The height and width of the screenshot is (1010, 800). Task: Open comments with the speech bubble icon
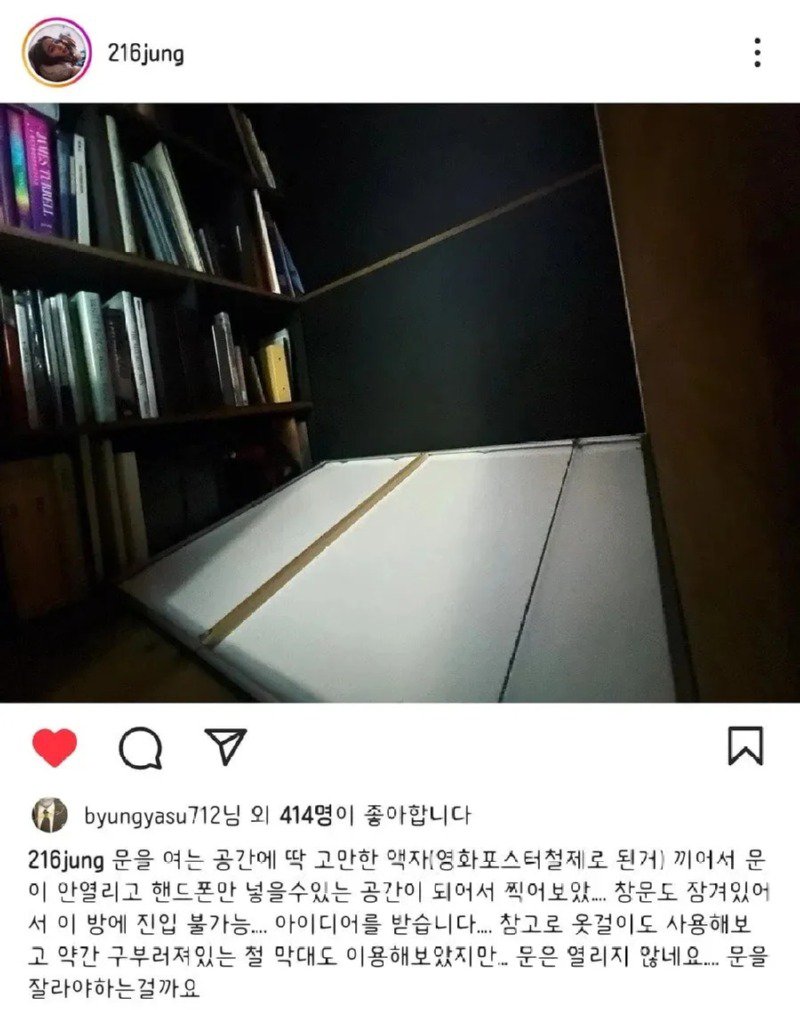point(140,747)
